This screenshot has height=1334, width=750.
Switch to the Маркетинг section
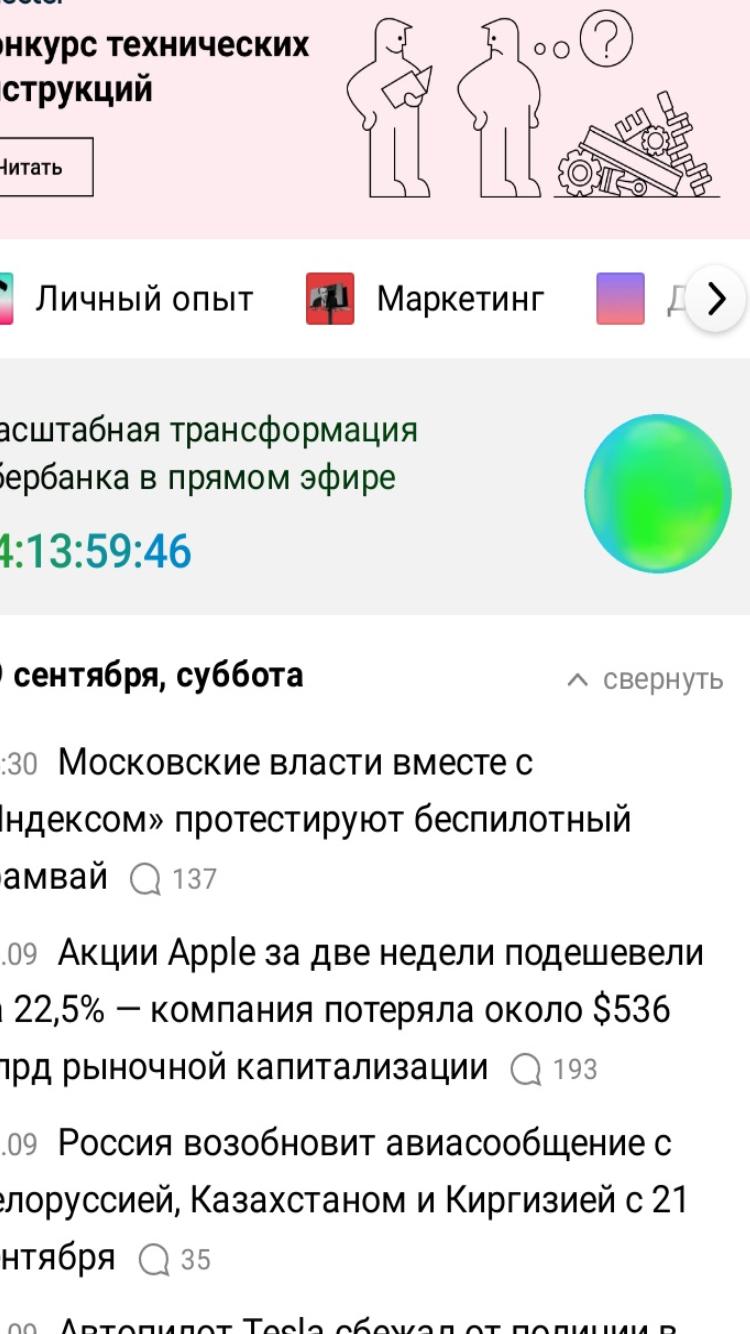[x=460, y=298]
